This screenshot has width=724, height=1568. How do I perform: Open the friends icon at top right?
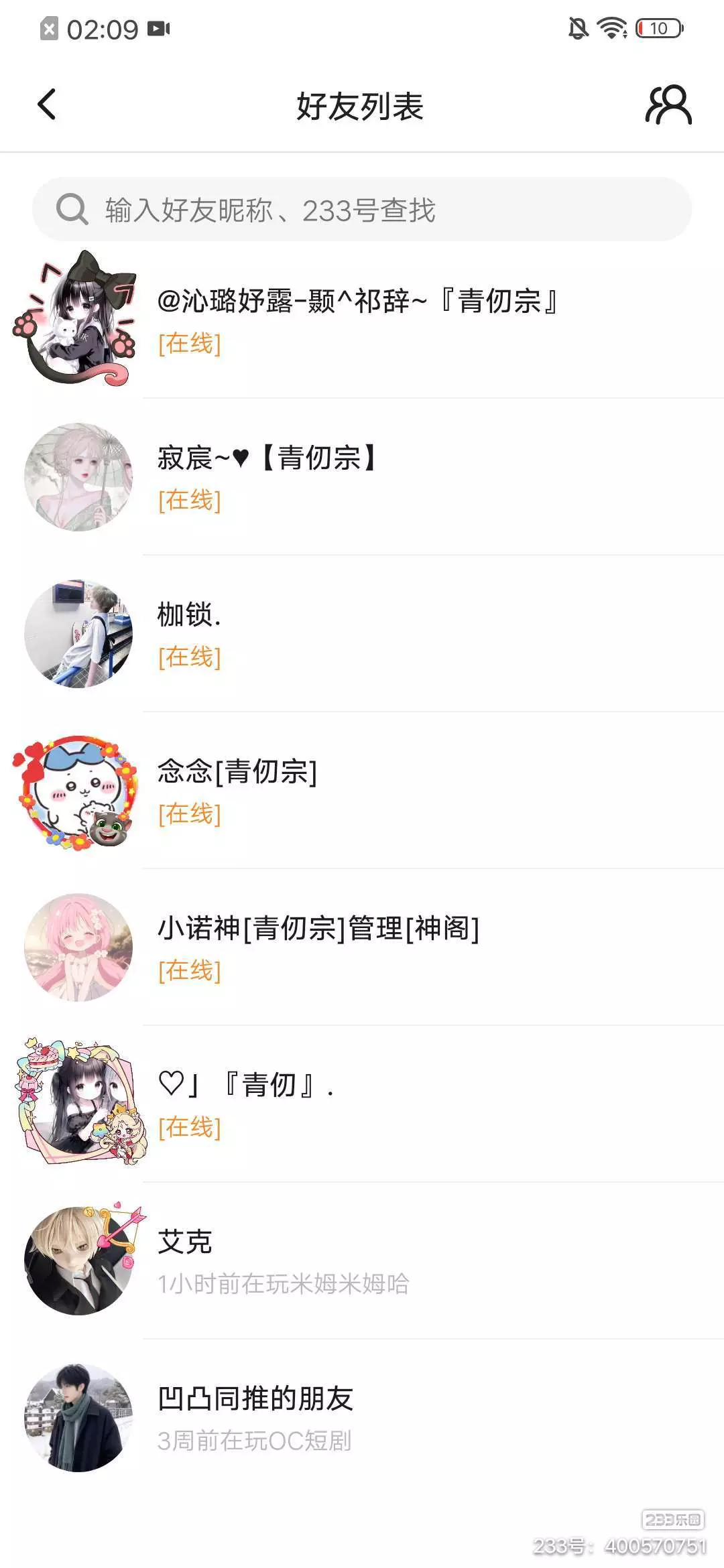pyautogui.click(x=668, y=105)
